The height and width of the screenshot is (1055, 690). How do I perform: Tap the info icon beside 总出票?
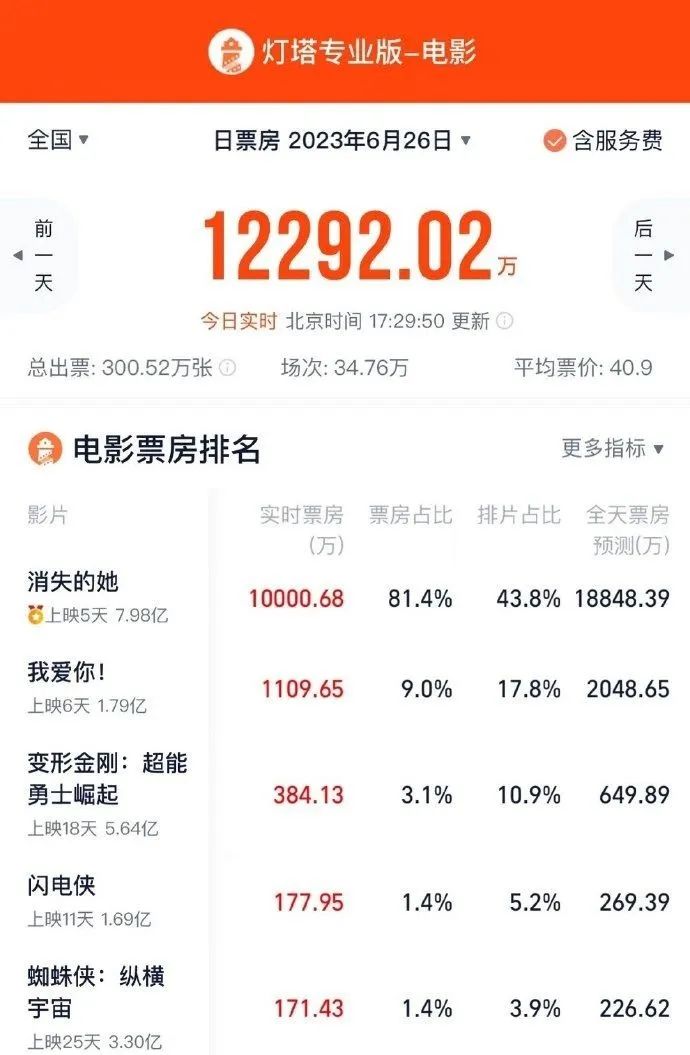point(228,368)
